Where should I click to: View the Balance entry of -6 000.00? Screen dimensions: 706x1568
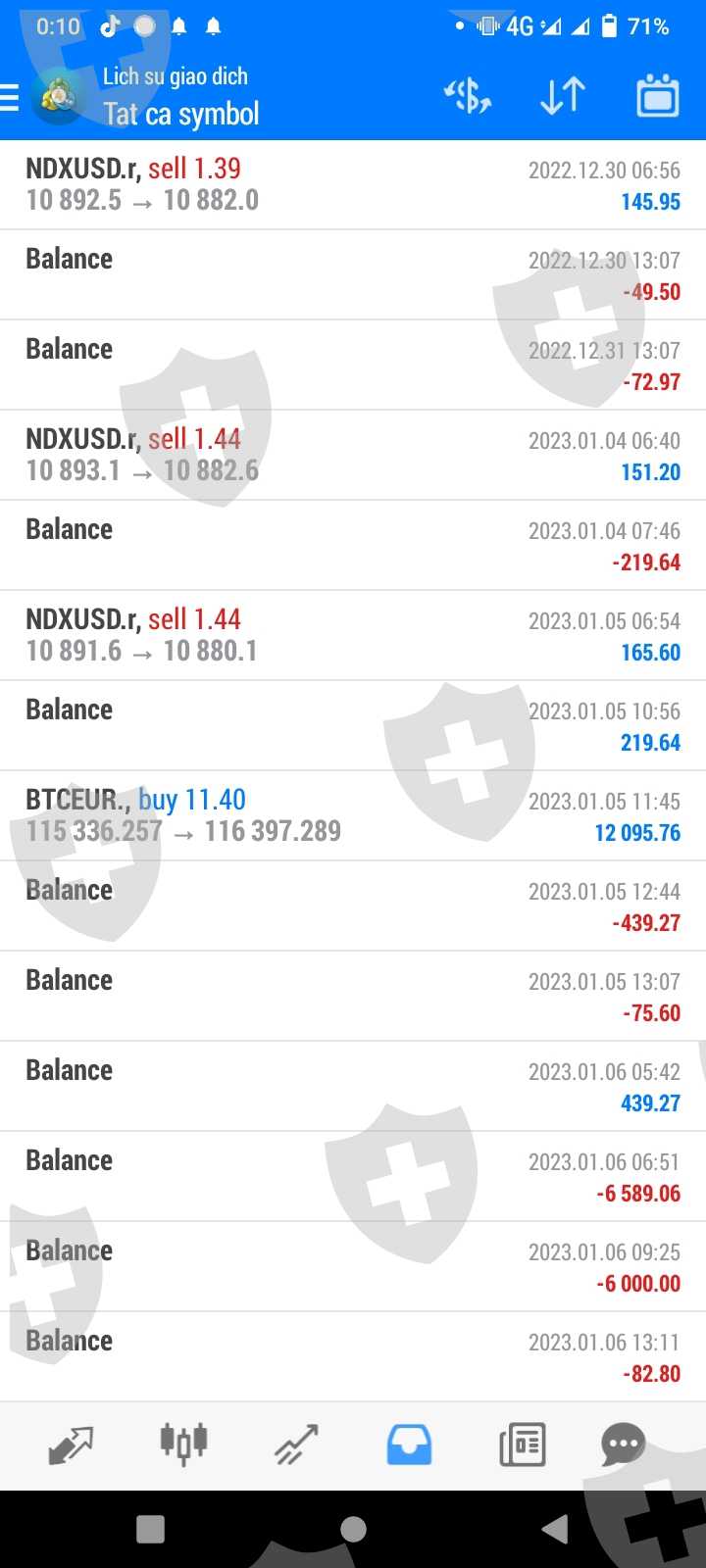tap(353, 1267)
